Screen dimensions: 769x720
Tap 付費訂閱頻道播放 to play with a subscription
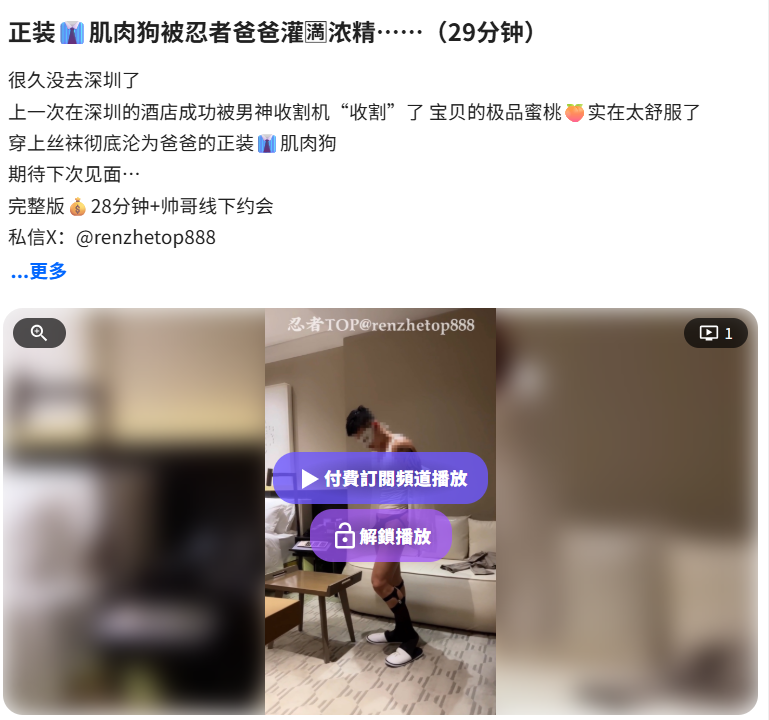(x=381, y=478)
